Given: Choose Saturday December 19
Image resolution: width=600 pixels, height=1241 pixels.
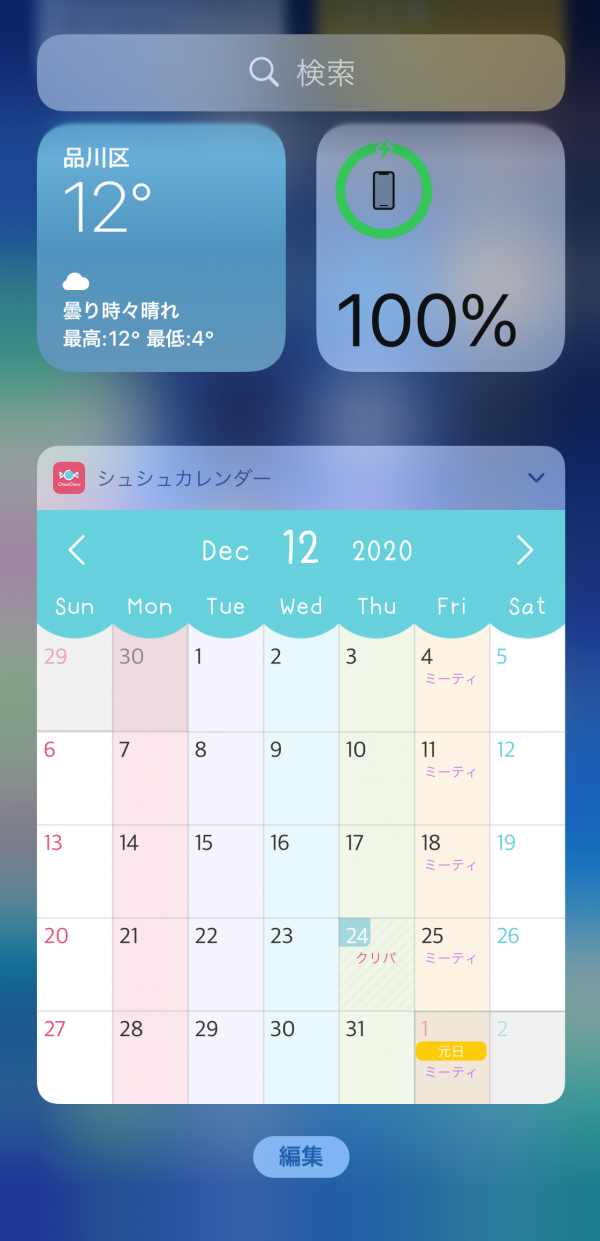Looking at the screenshot, I should tap(527, 871).
